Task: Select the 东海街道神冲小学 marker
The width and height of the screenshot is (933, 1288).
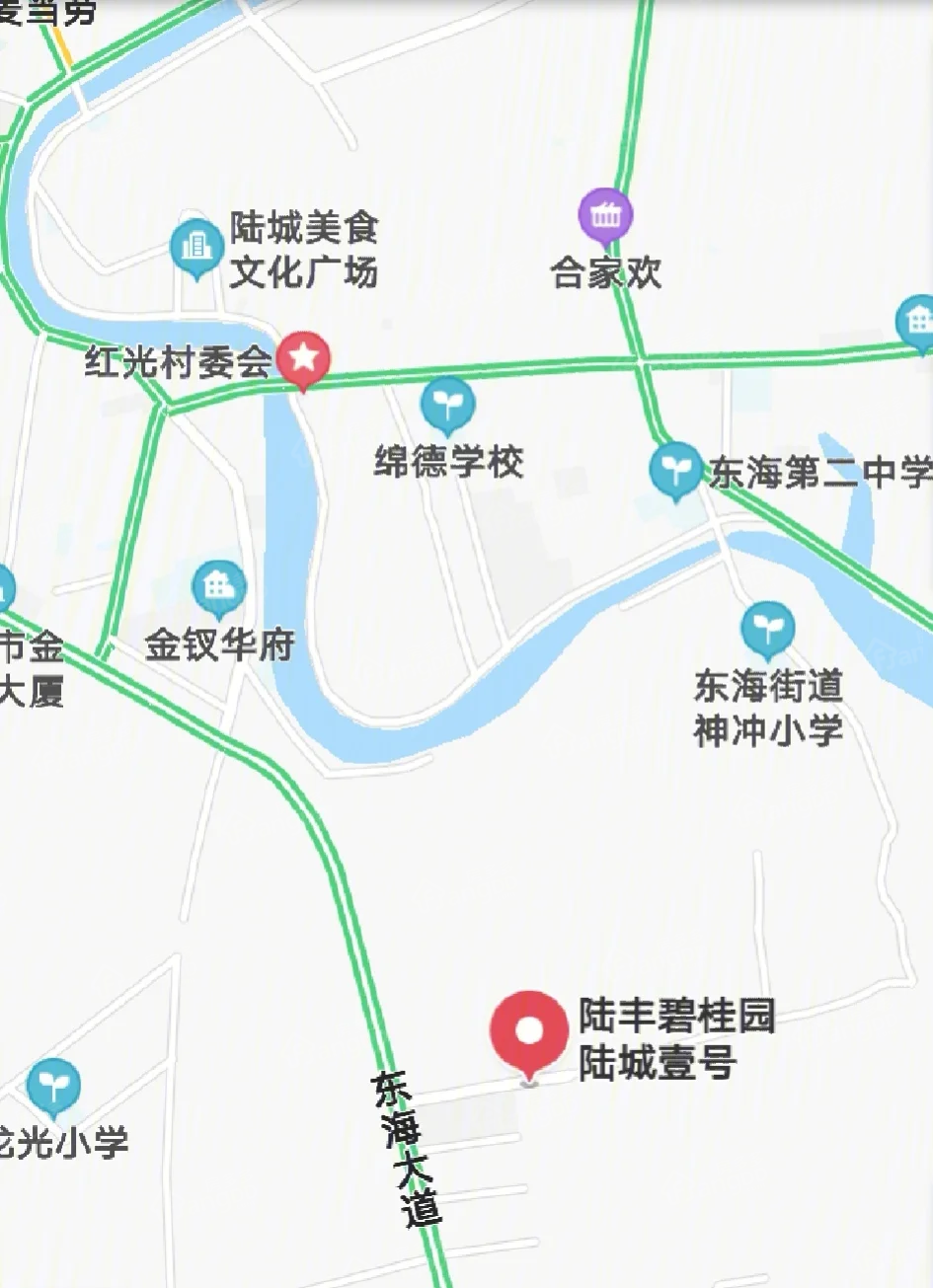Action: (767, 628)
